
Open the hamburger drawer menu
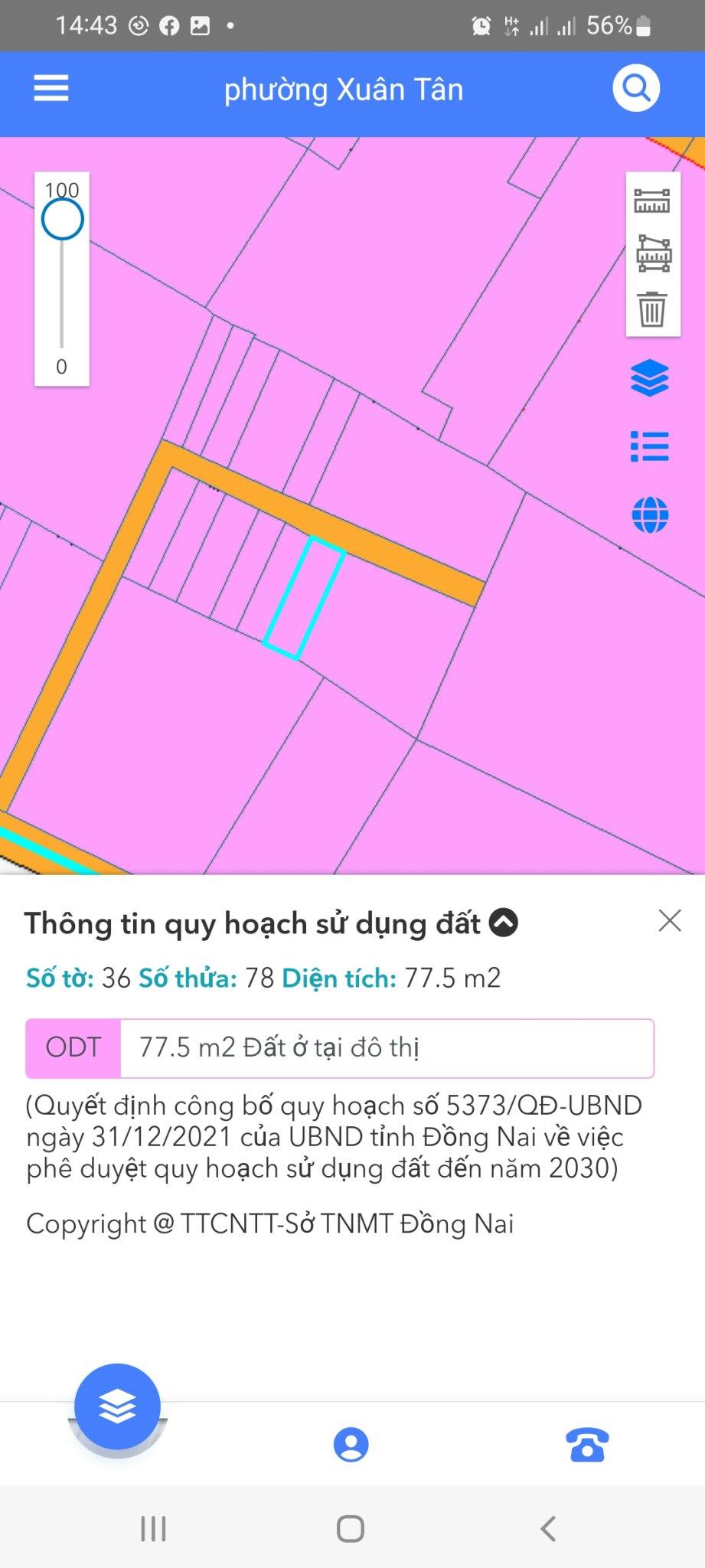click(51, 89)
